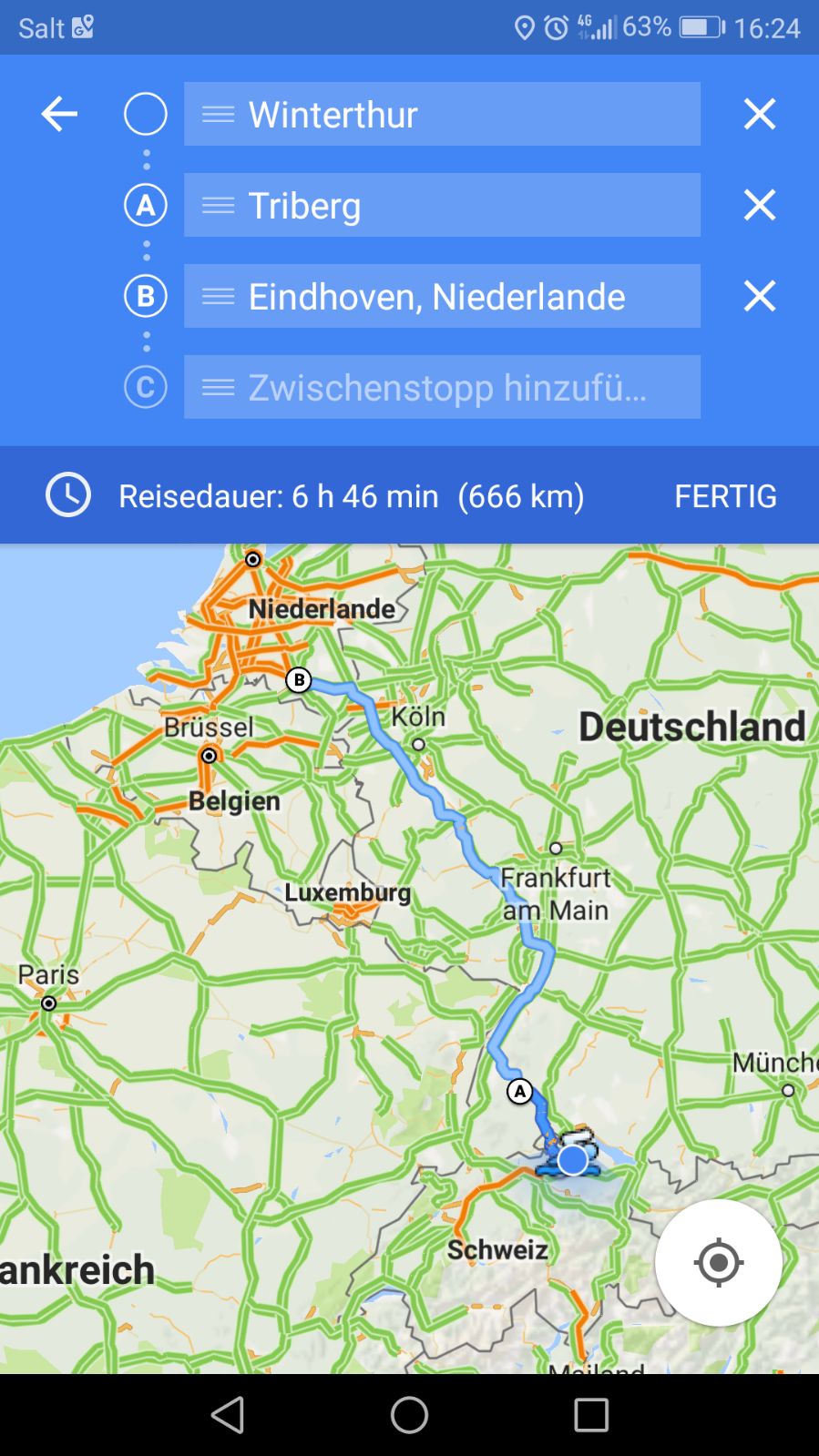This screenshot has height=1456, width=819.
Task: Remove the Winterthur stop
Action: click(x=759, y=114)
